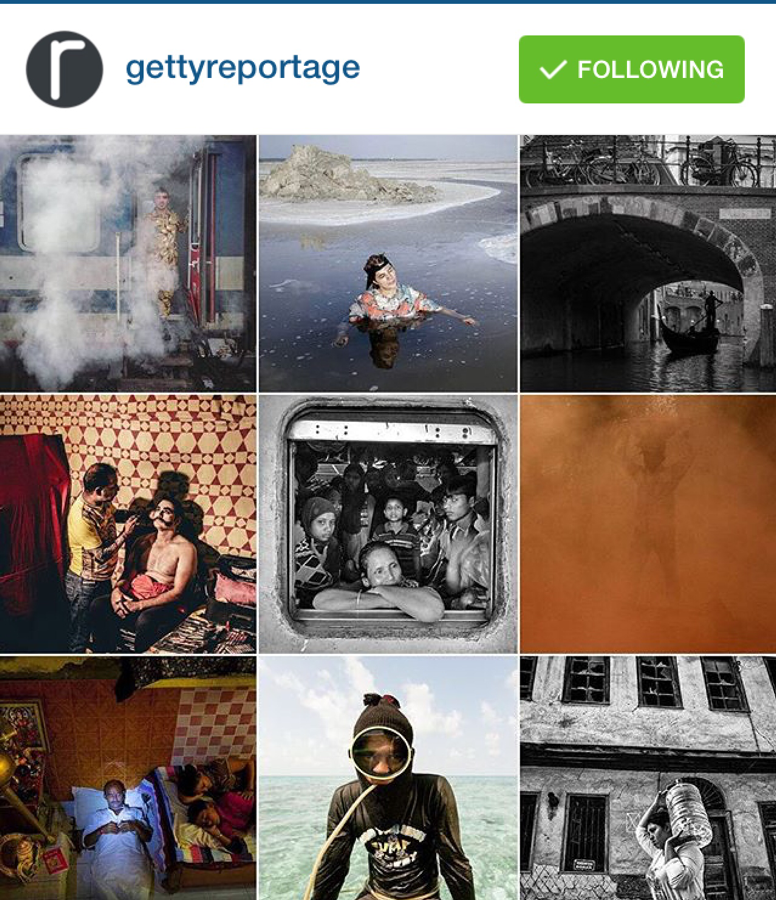Open the gettyreportage profile avatar
This screenshot has height=900, width=776.
point(64,69)
